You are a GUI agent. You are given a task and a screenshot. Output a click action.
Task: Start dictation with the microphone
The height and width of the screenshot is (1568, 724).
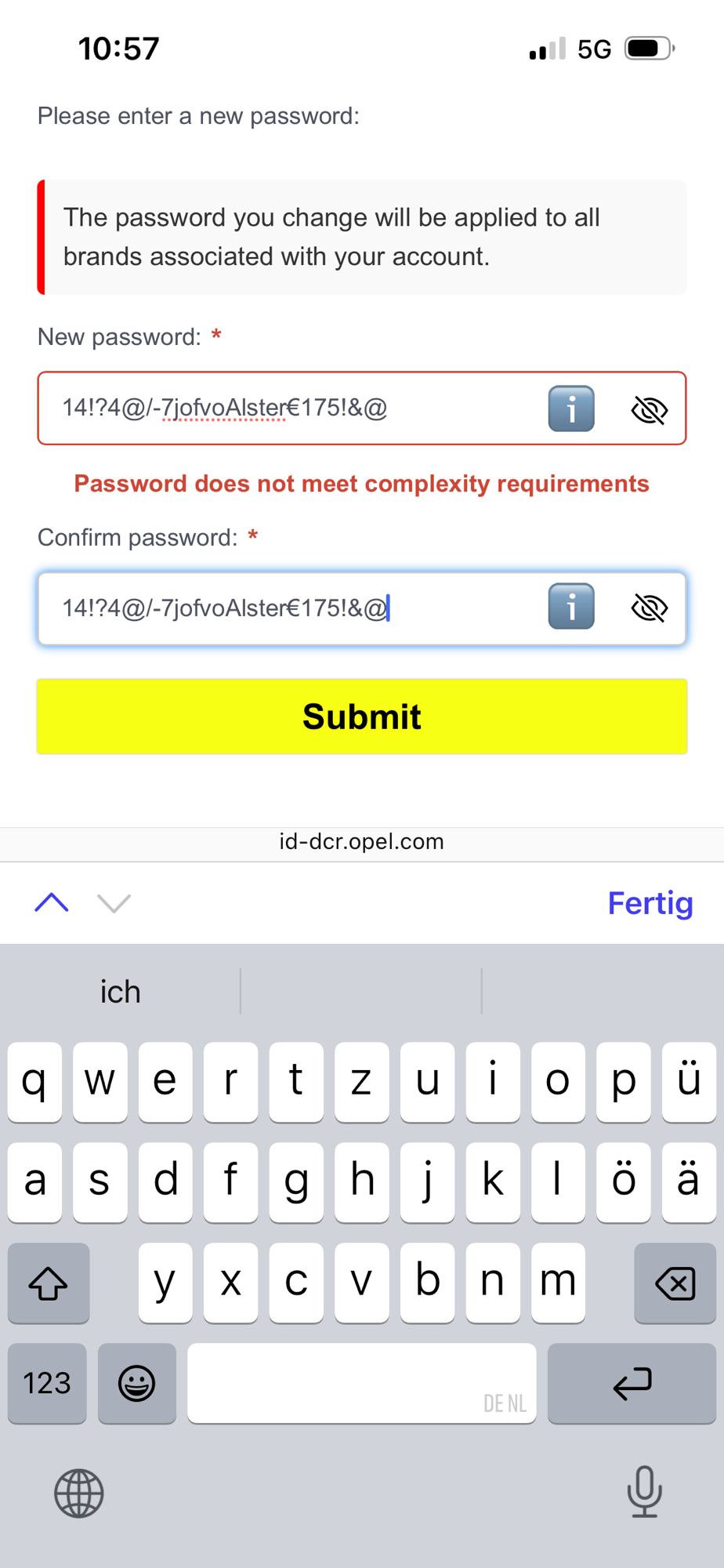point(644,1491)
